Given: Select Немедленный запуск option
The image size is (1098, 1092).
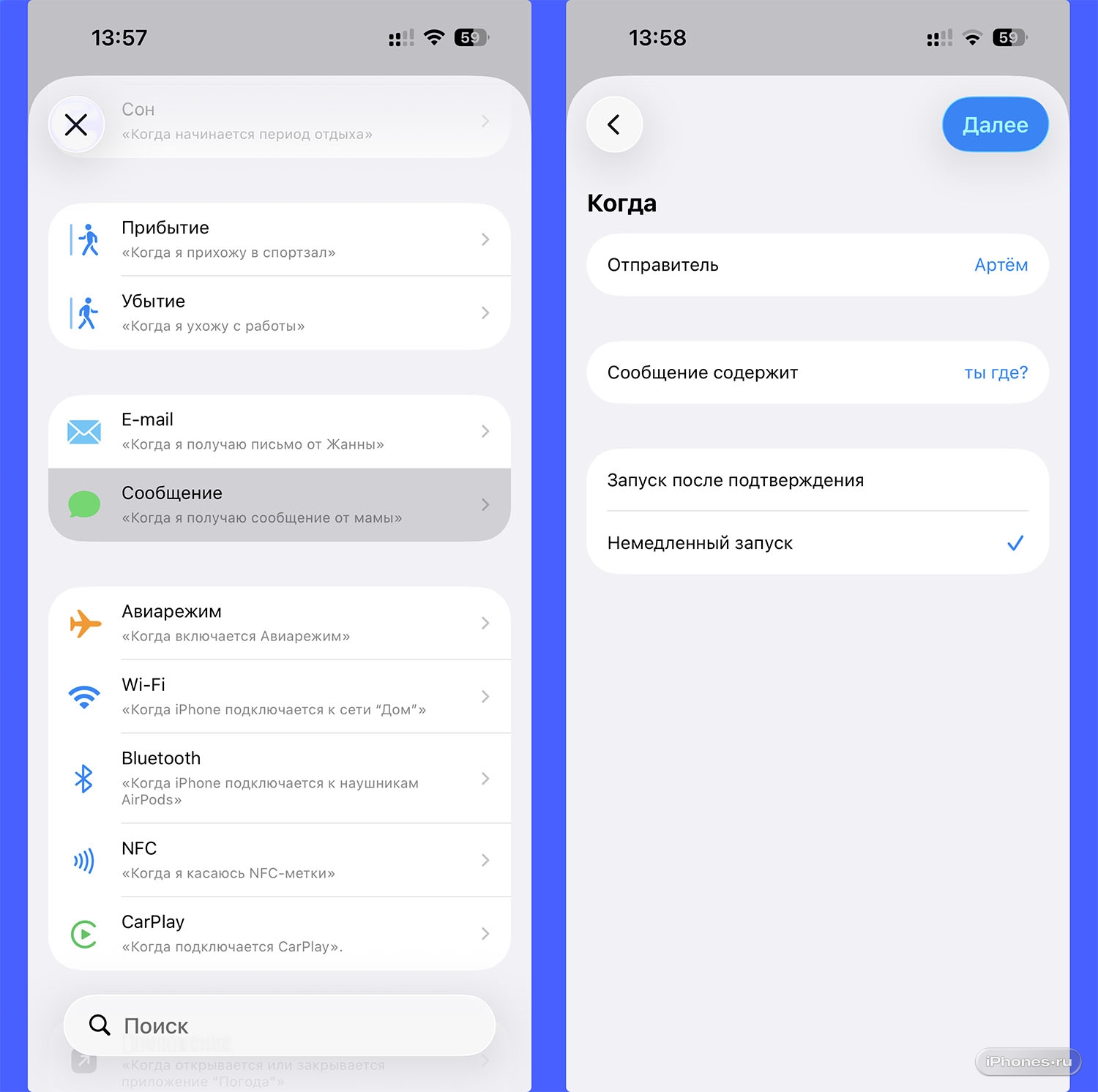Looking at the screenshot, I should click(x=817, y=543).
